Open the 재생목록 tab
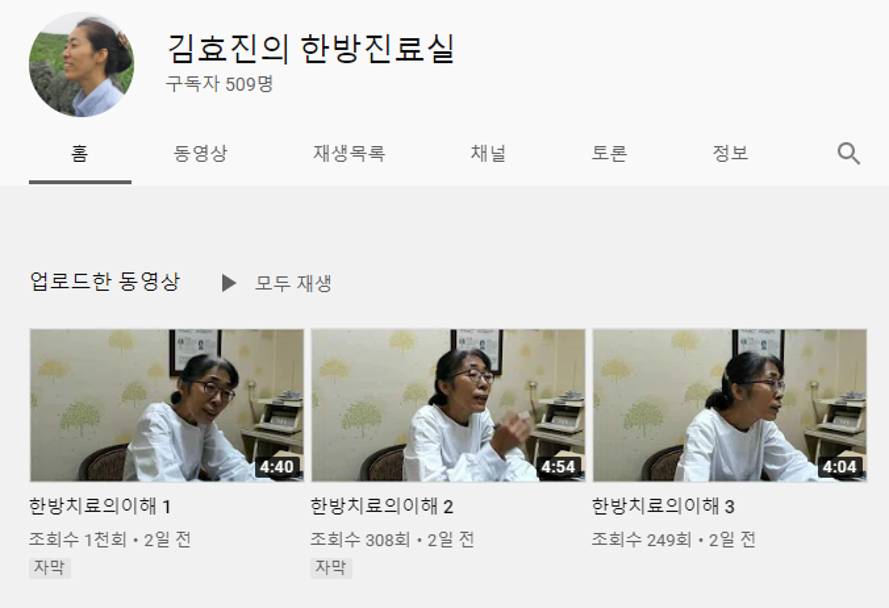Viewport: 889px width, 608px height. [348, 153]
